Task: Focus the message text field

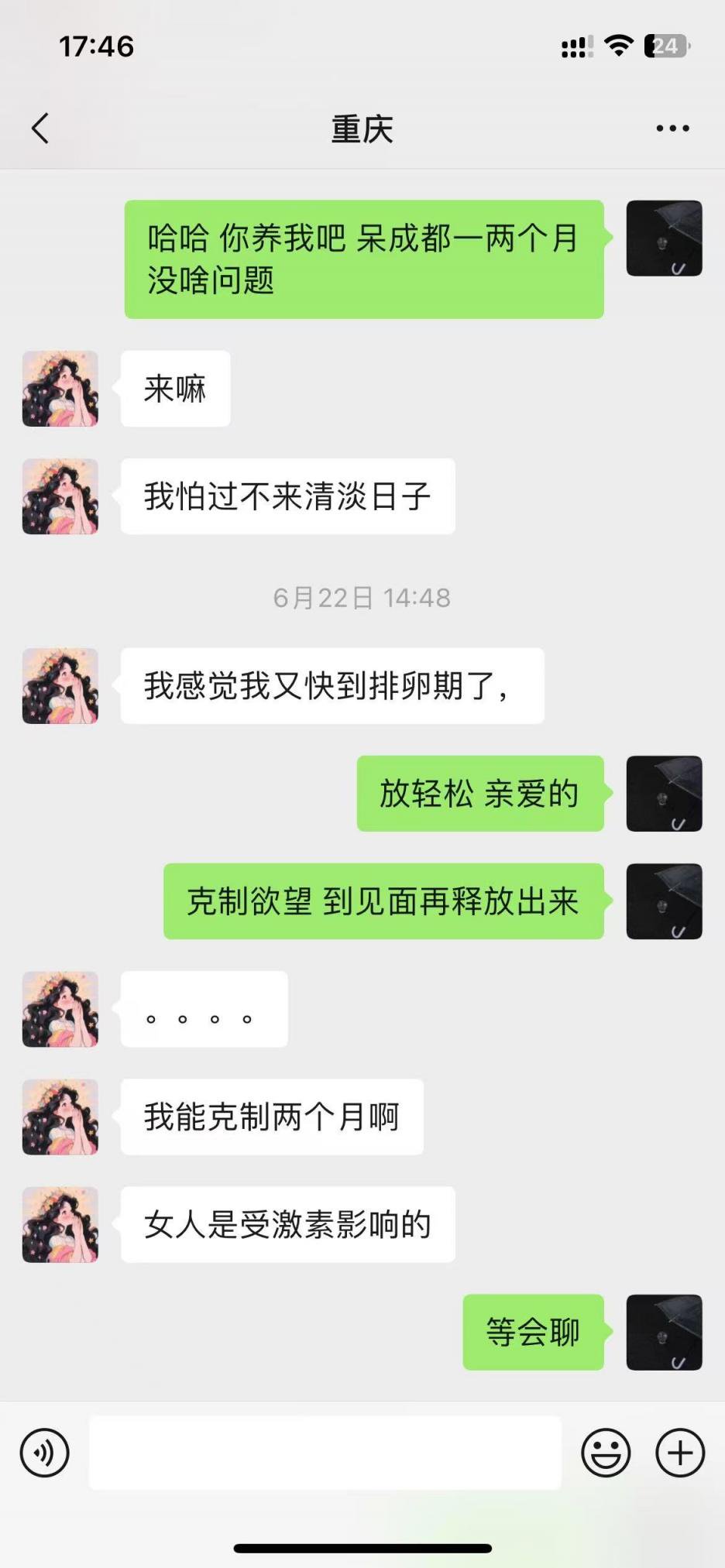Action: [x=325, y=1453]
